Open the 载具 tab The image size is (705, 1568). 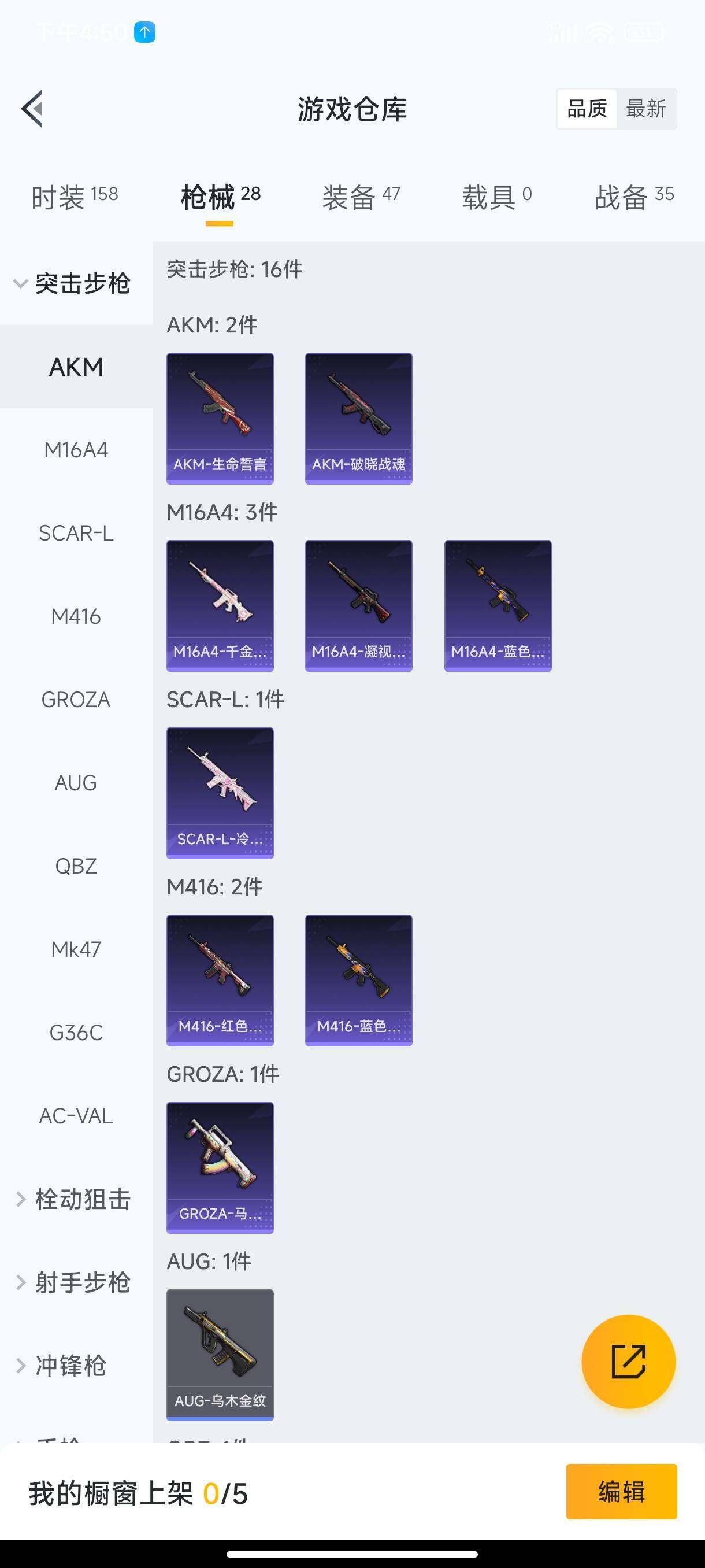496,197
